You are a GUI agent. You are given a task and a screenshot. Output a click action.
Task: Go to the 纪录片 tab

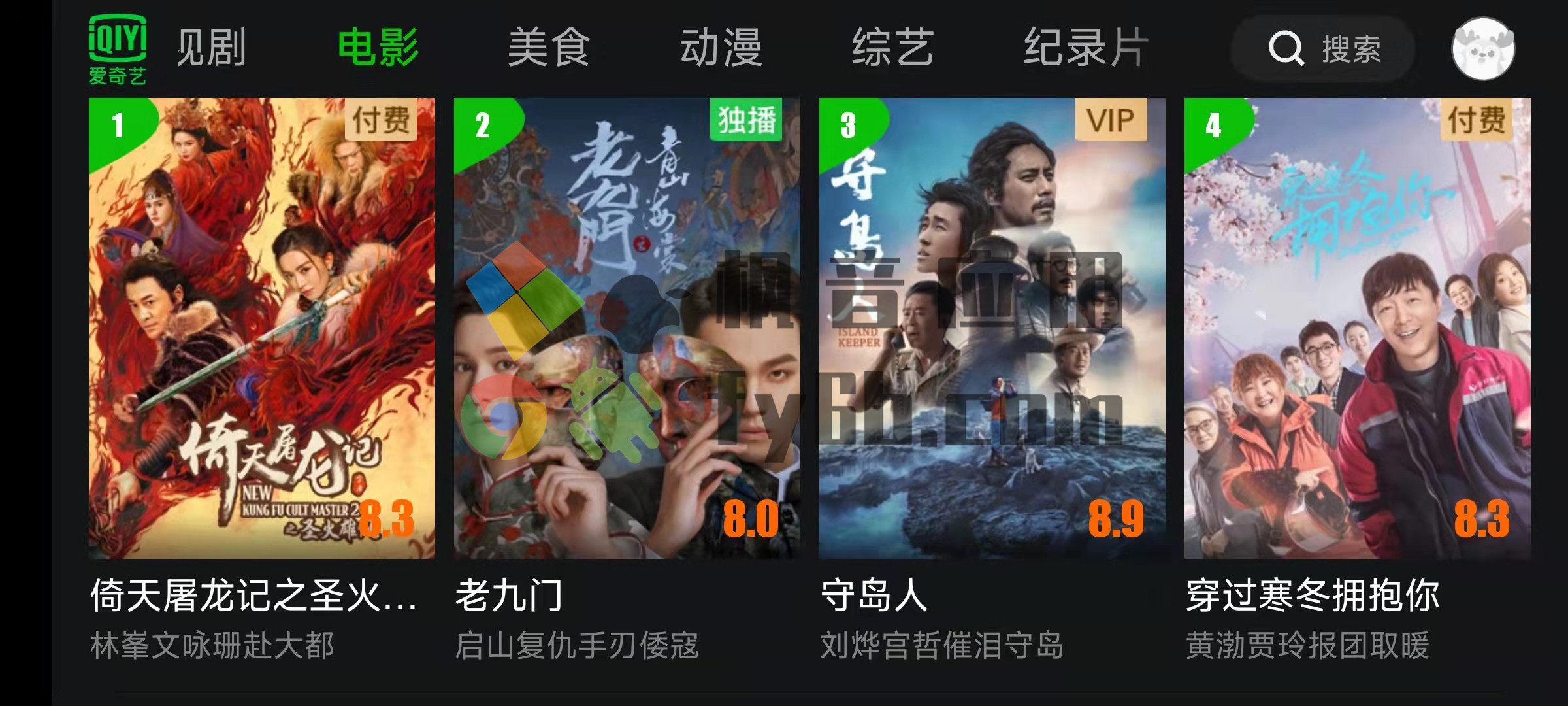1086,48
